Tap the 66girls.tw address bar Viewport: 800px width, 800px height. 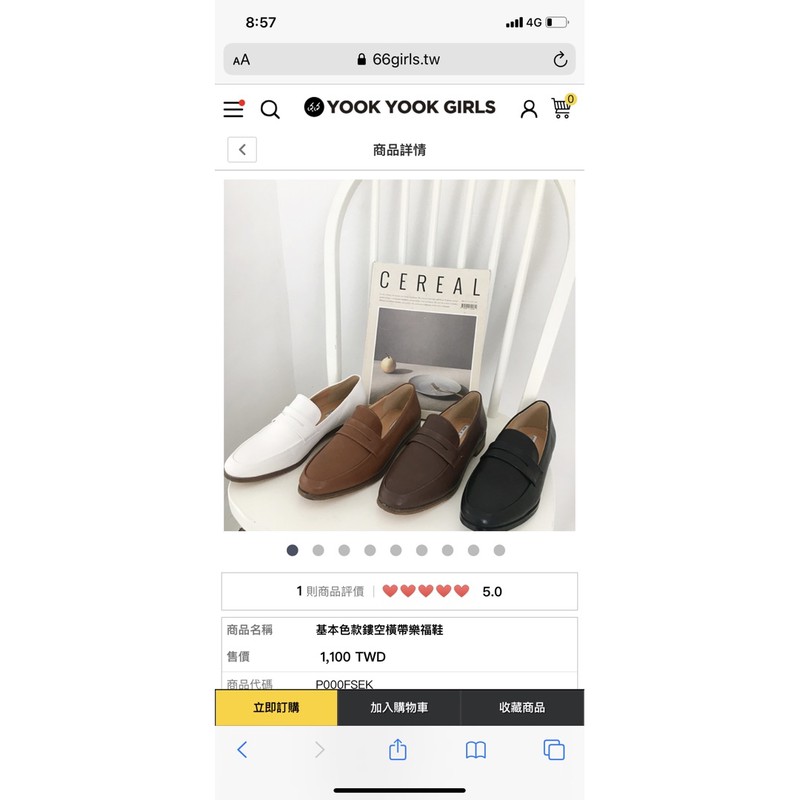[x=399, y=59]
